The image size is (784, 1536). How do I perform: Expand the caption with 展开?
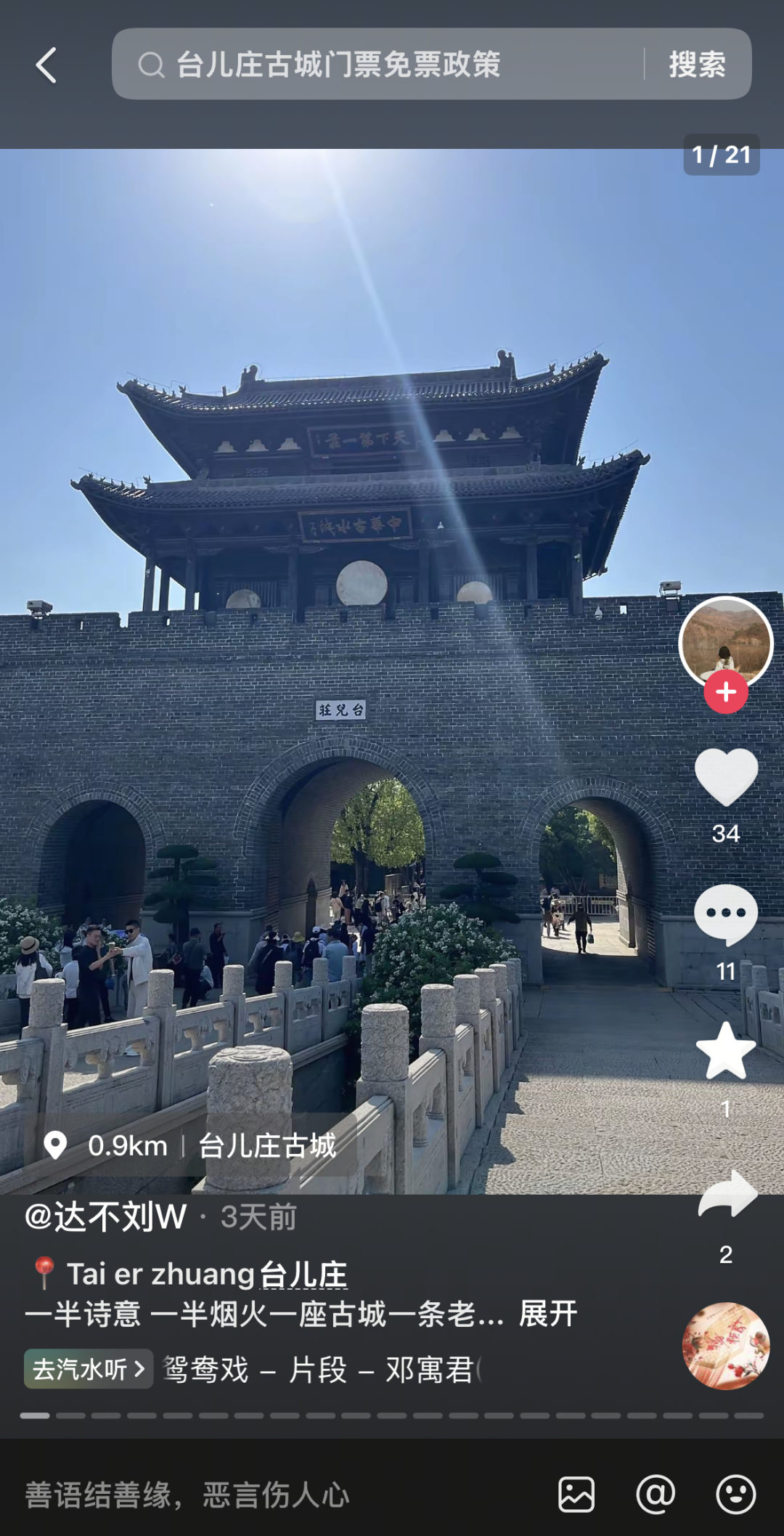coord(548,1314)
